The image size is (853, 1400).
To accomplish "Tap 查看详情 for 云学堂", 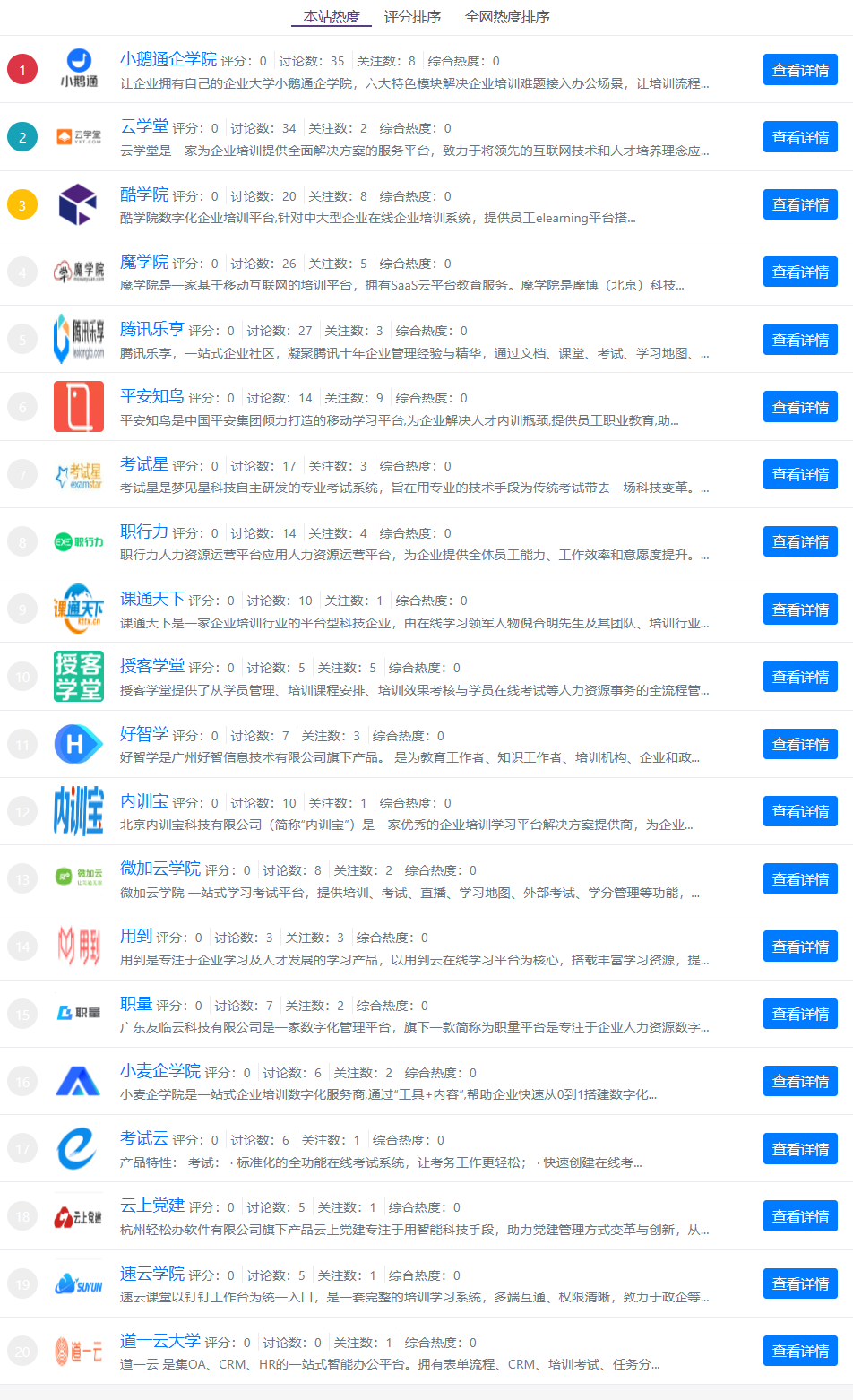I will pos(800,137).
